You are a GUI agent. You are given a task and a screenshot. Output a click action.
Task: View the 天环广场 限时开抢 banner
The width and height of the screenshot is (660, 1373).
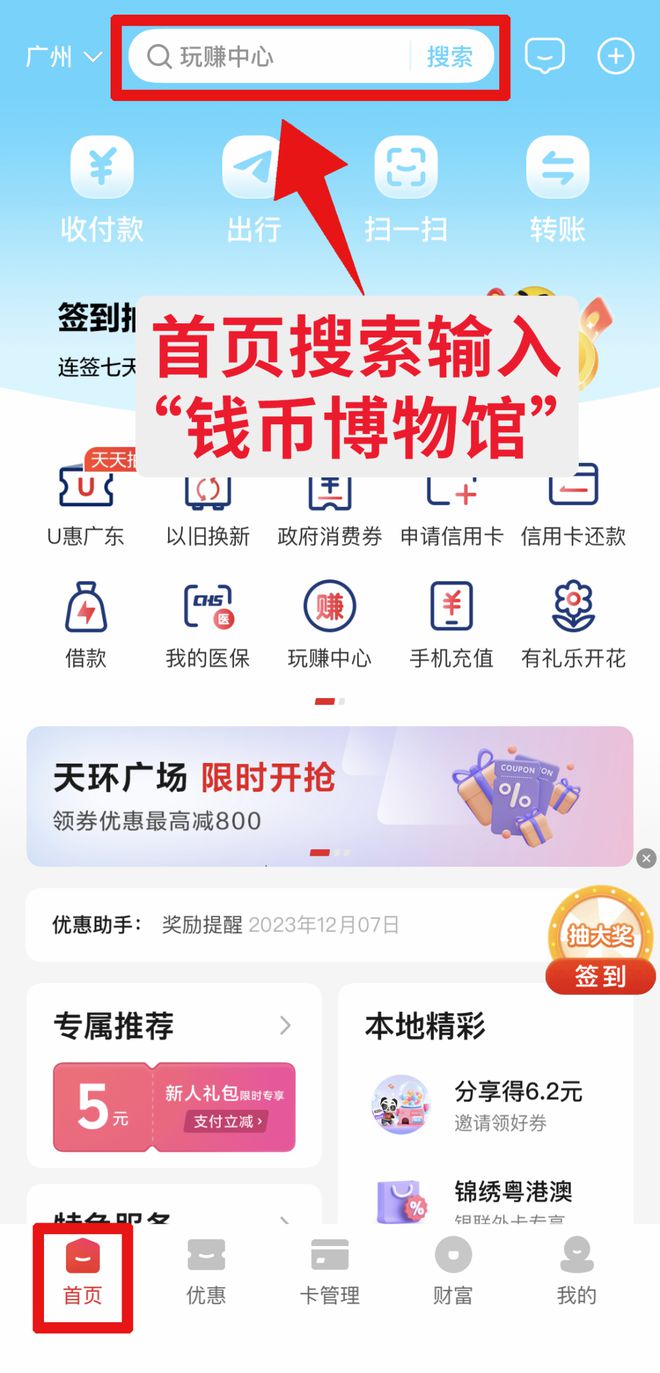329,796
